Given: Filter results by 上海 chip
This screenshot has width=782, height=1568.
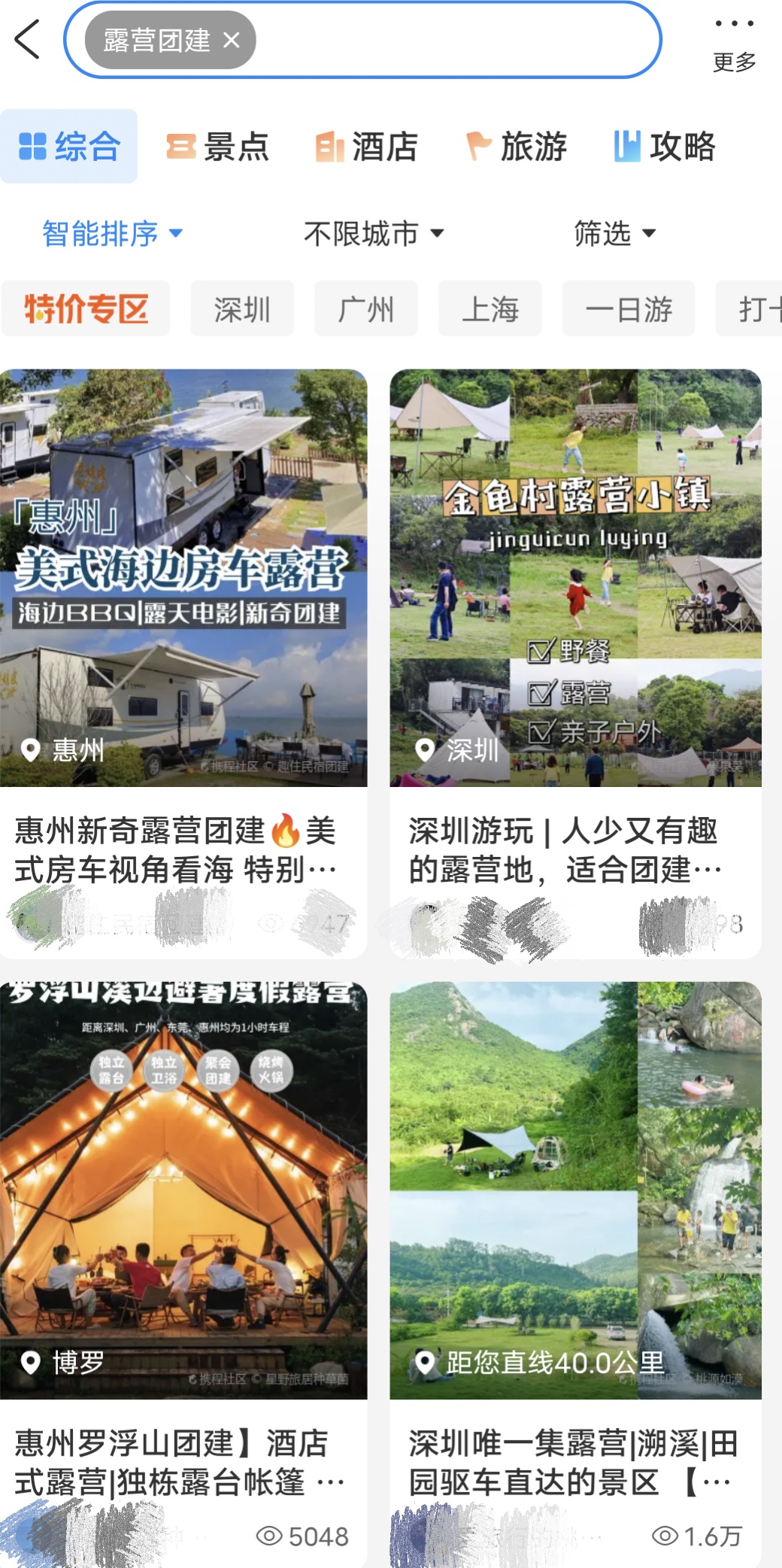Looking at the screenshot, I should (490, 308).
